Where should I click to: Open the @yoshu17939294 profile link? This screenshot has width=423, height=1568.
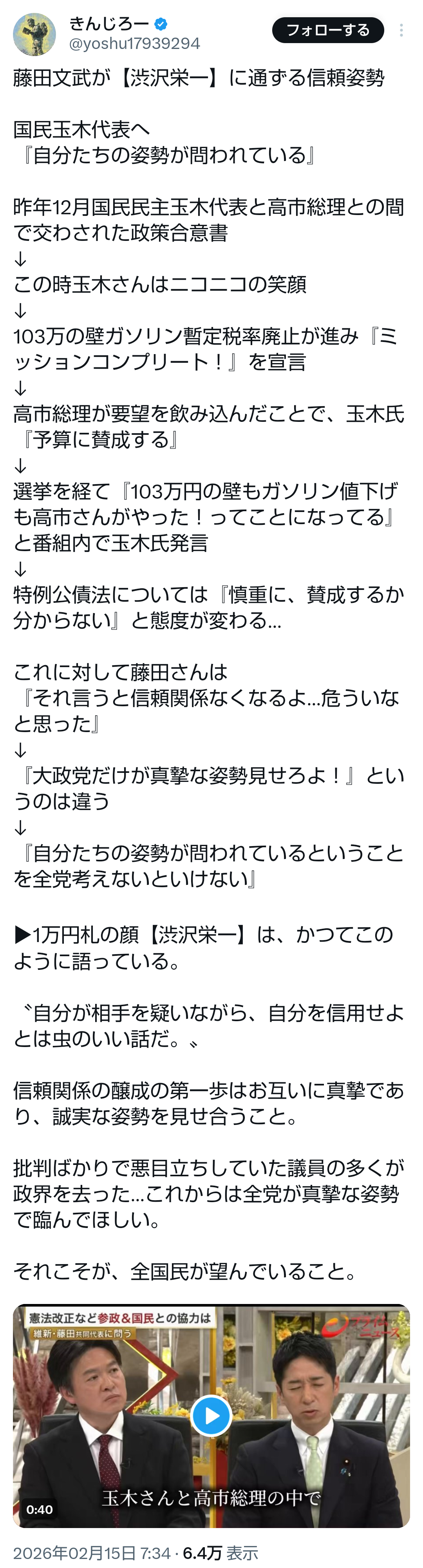[134, 44]
